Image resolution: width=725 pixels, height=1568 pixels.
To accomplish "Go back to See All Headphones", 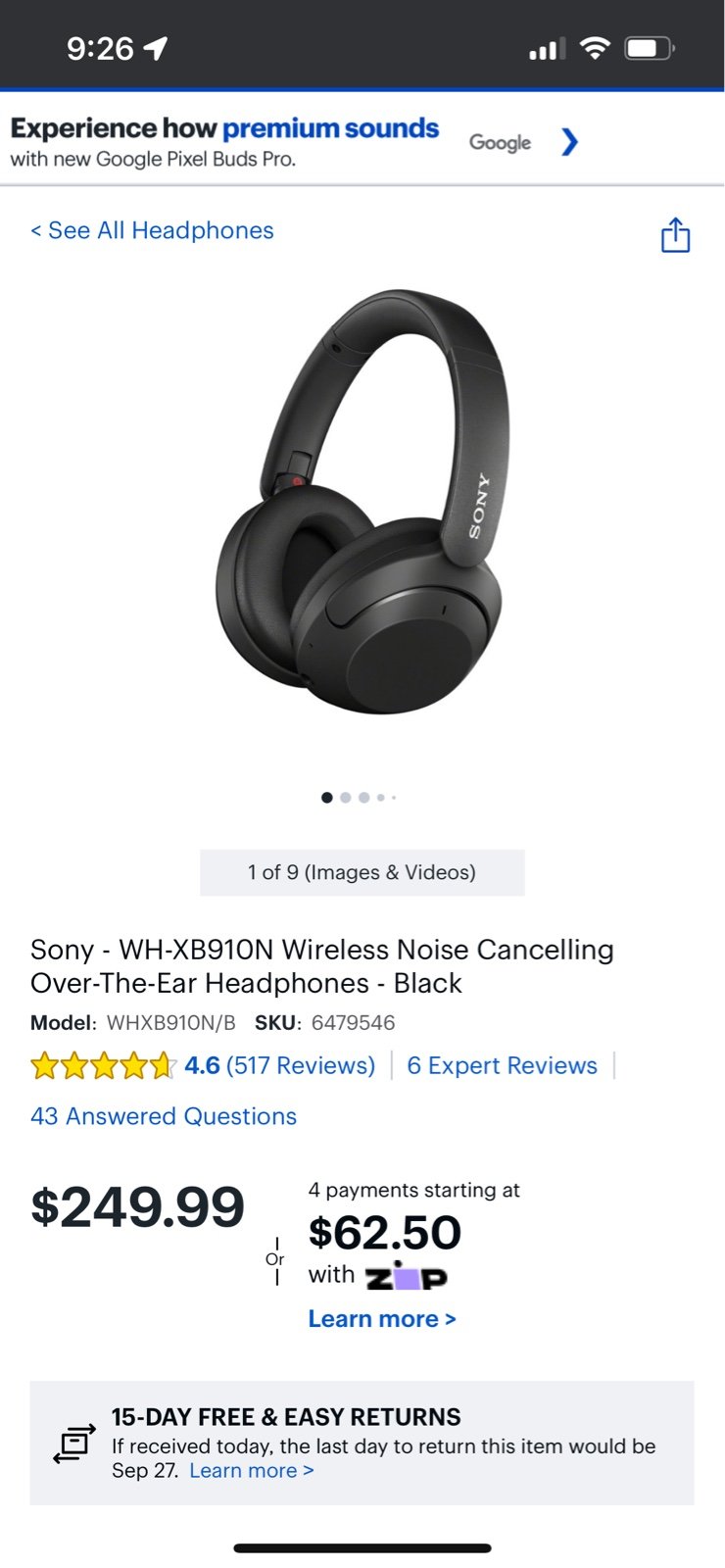I will [x=152, y=230].
